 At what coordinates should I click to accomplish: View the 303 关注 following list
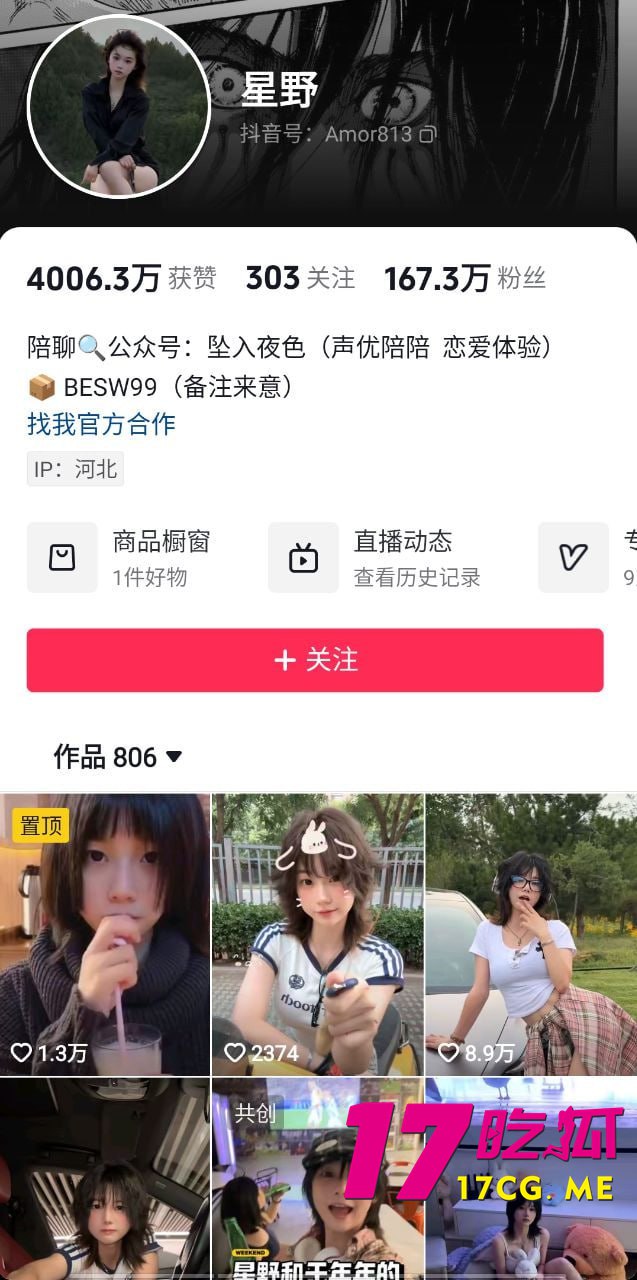coord(300,278)
